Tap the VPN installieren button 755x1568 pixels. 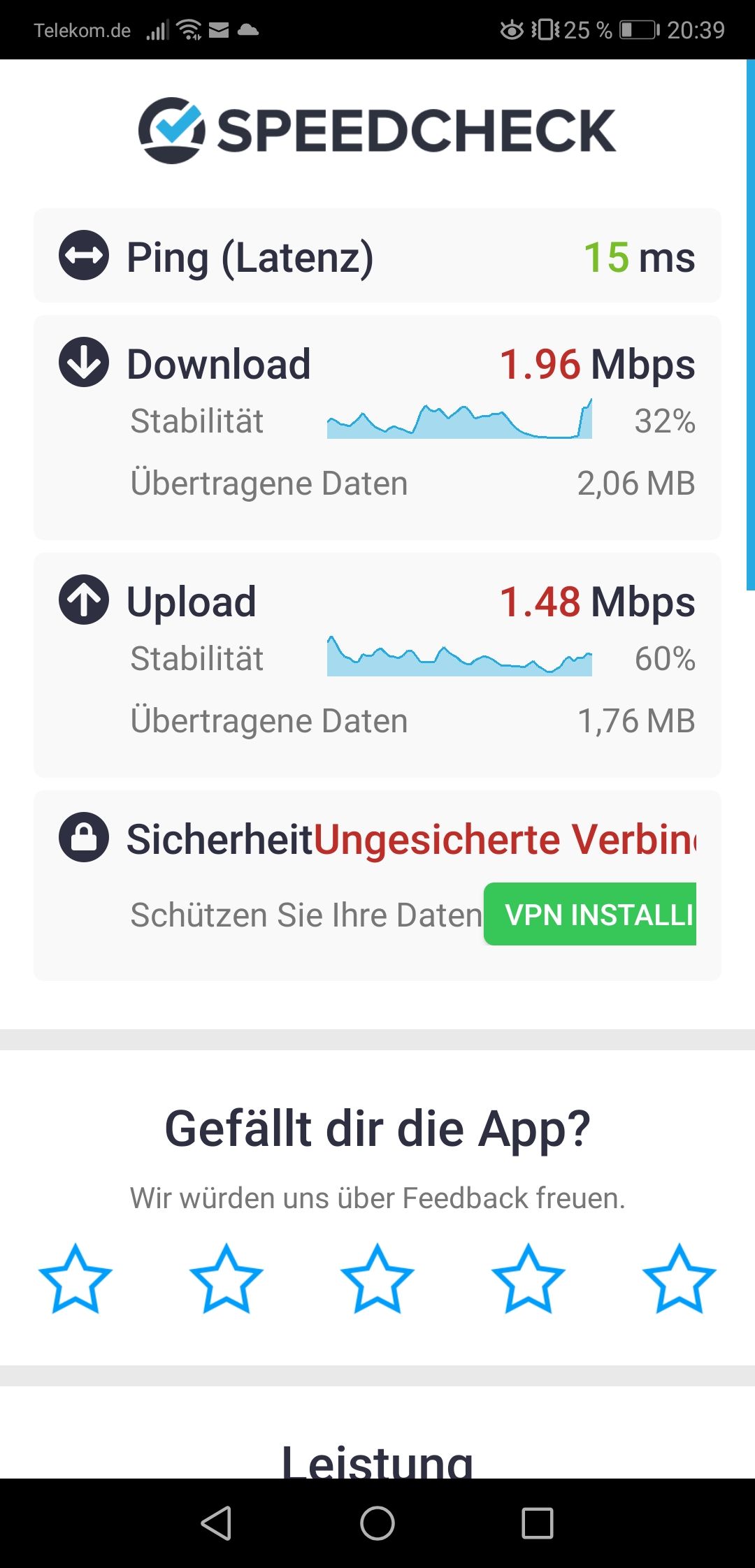[590, 914]
